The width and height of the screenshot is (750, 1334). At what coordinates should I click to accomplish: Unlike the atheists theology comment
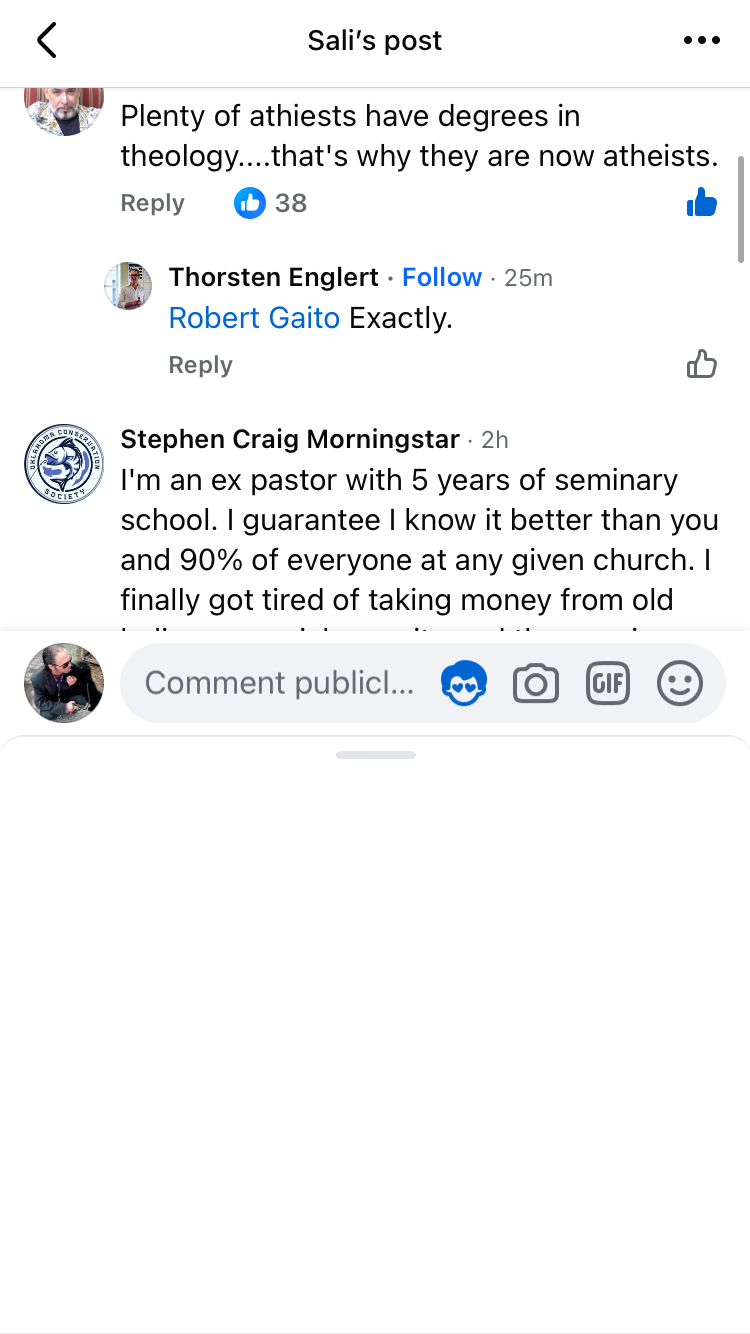[x=702, y=203]
